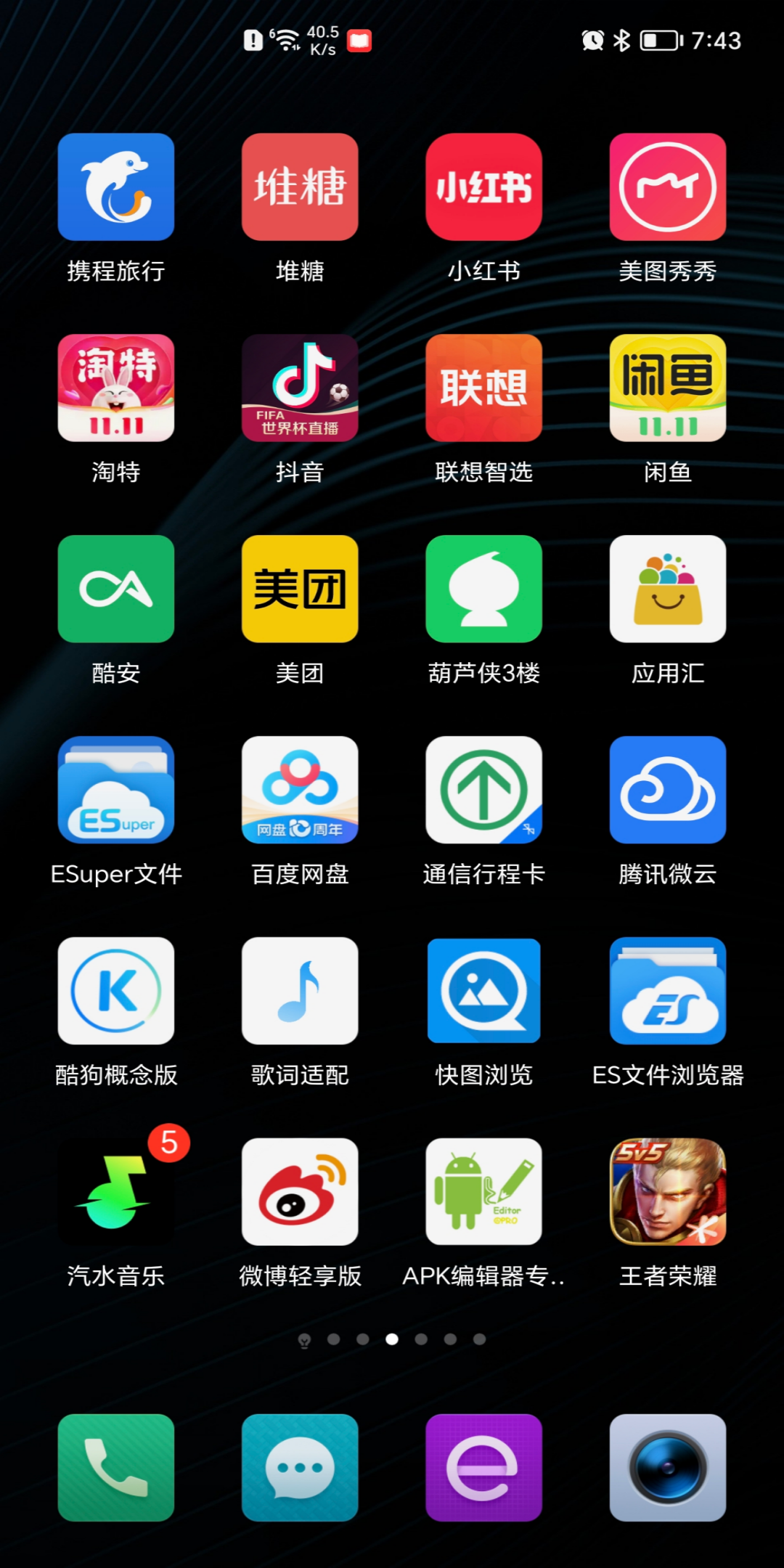The width and height of the screenshot is (784, 1568).
Task: Launch 微博轻享版
Action: (x=300, y=1192)
